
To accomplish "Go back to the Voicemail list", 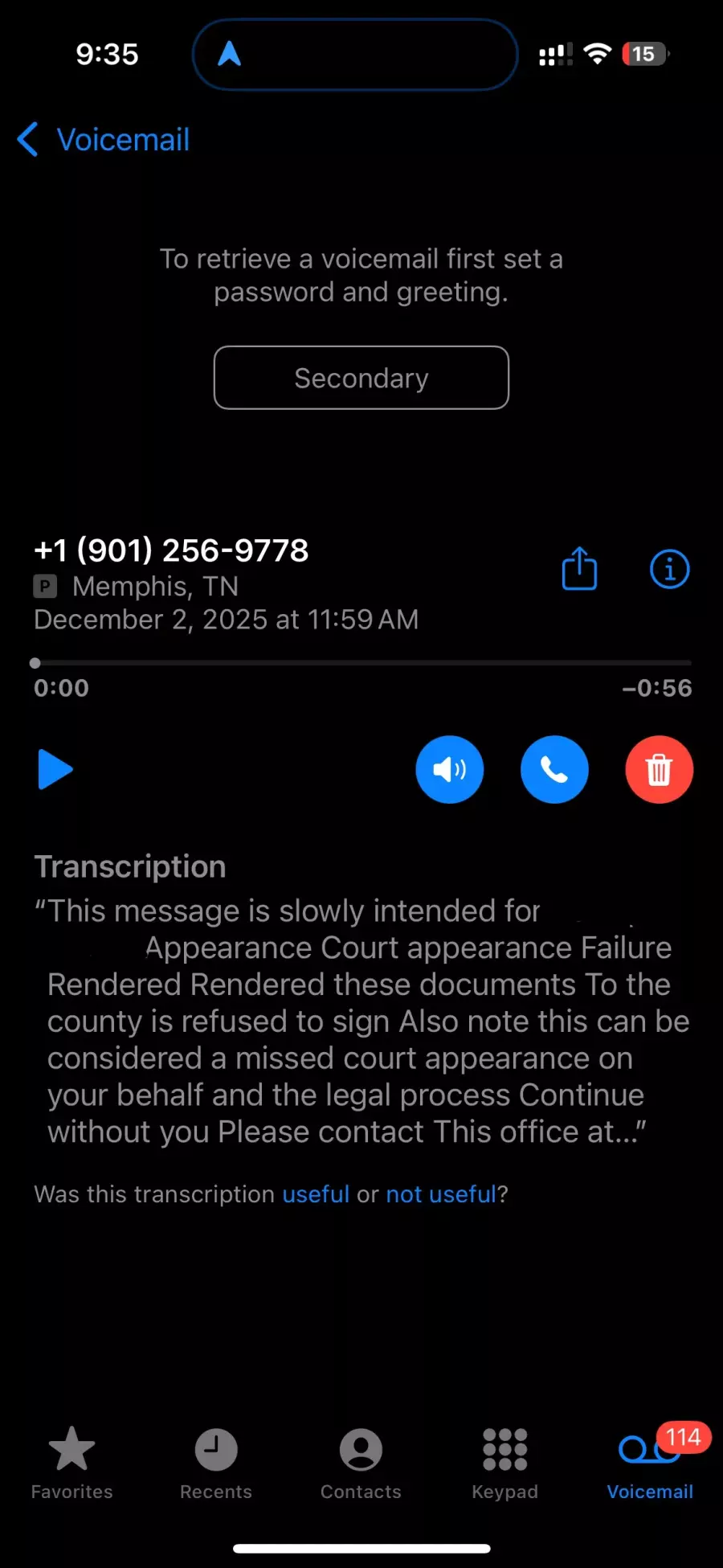I will coord(103,140).
